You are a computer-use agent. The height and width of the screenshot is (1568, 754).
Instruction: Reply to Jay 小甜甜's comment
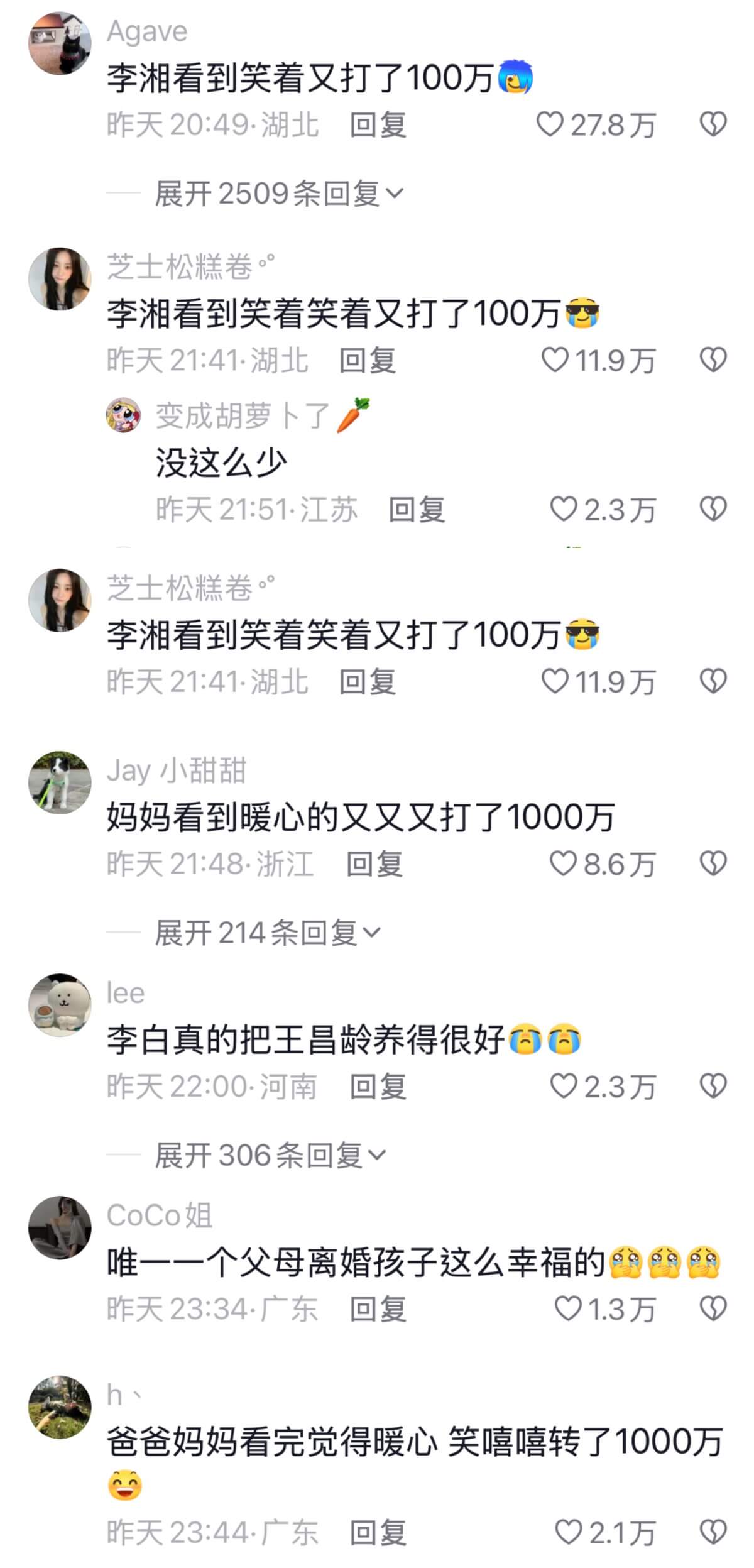374,863
